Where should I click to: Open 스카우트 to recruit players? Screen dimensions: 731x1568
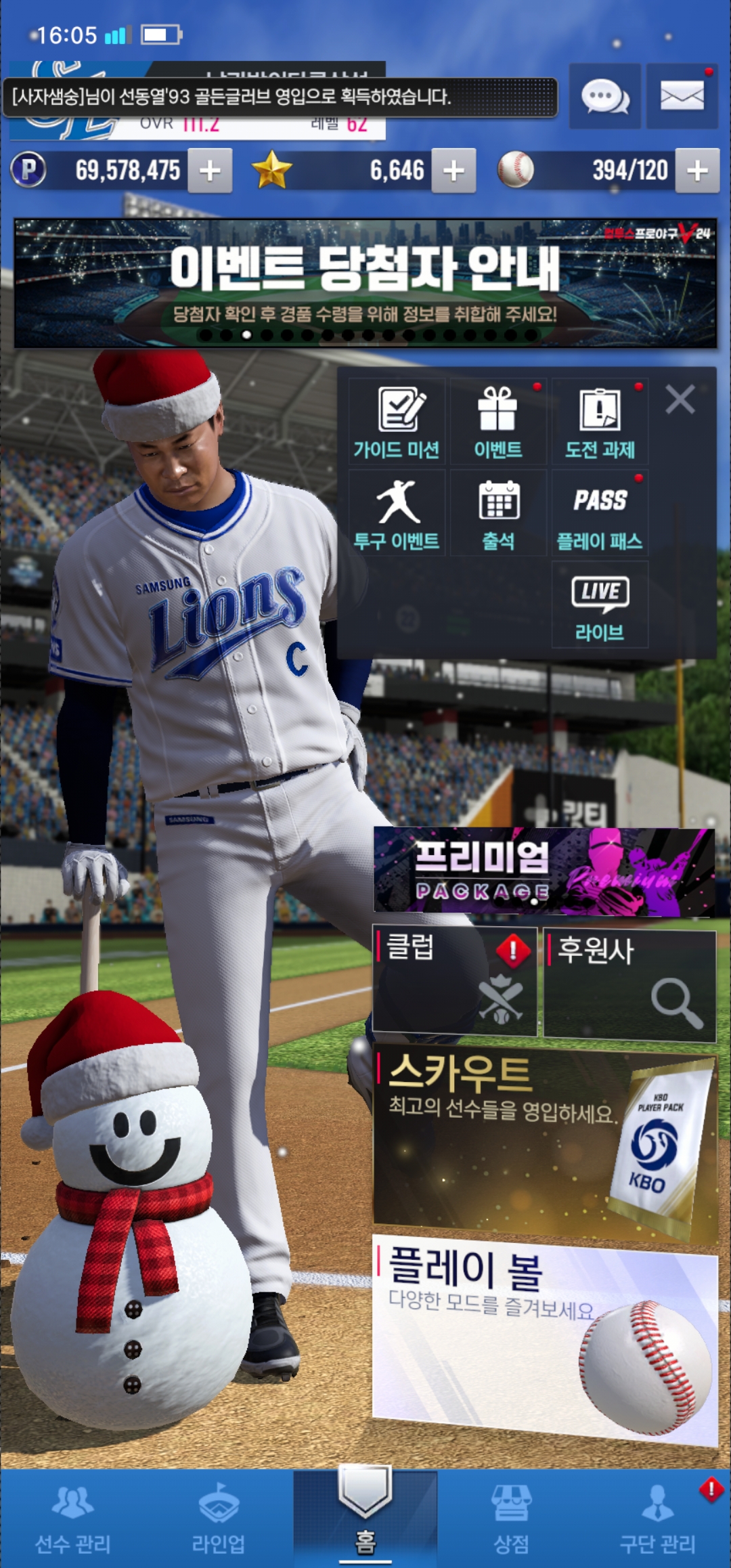pyautogui.click(x=544, y=1144)
